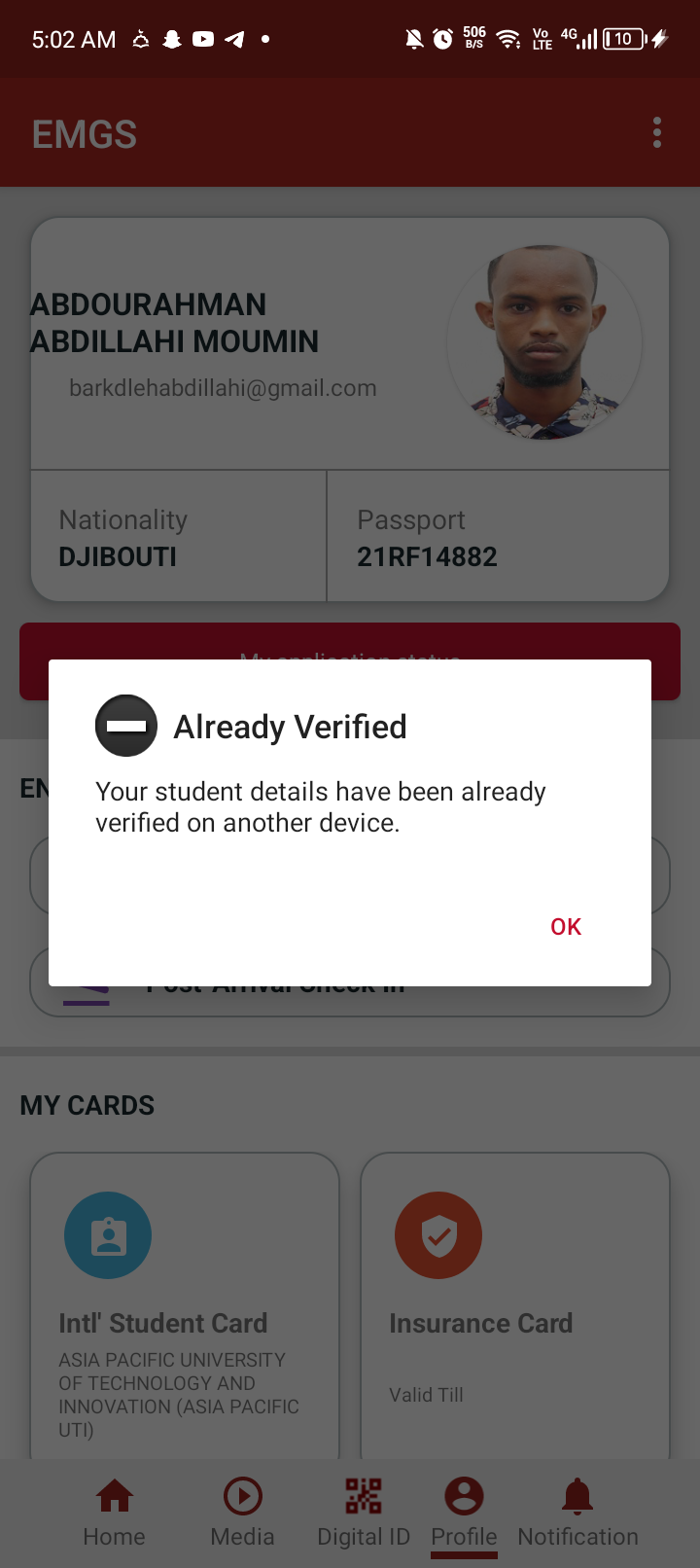The image size is (700, 1568).
Task: Open the Digital ID tab
Action: (364, 1512)
